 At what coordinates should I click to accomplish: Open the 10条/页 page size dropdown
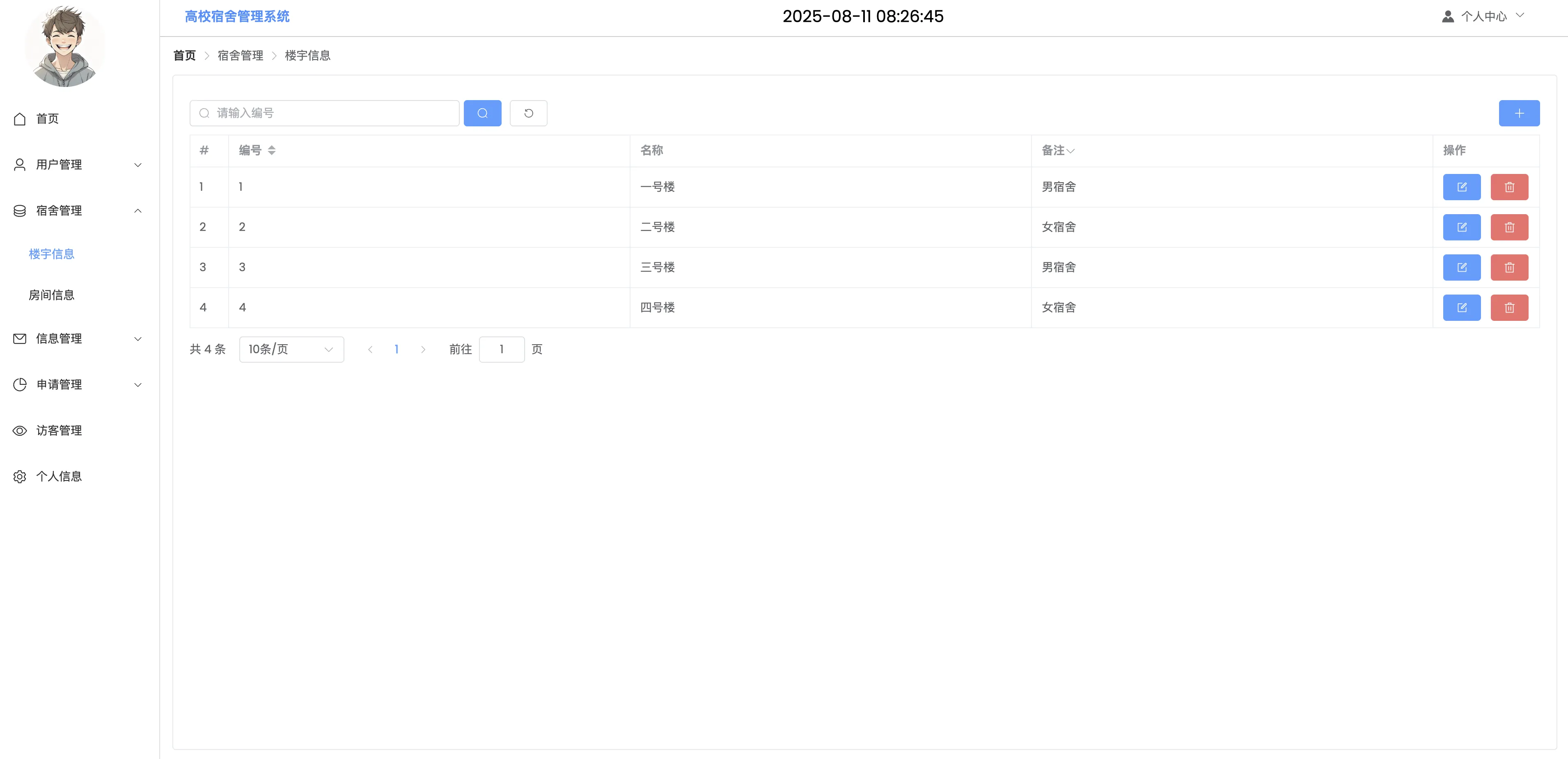coord(291,350)
